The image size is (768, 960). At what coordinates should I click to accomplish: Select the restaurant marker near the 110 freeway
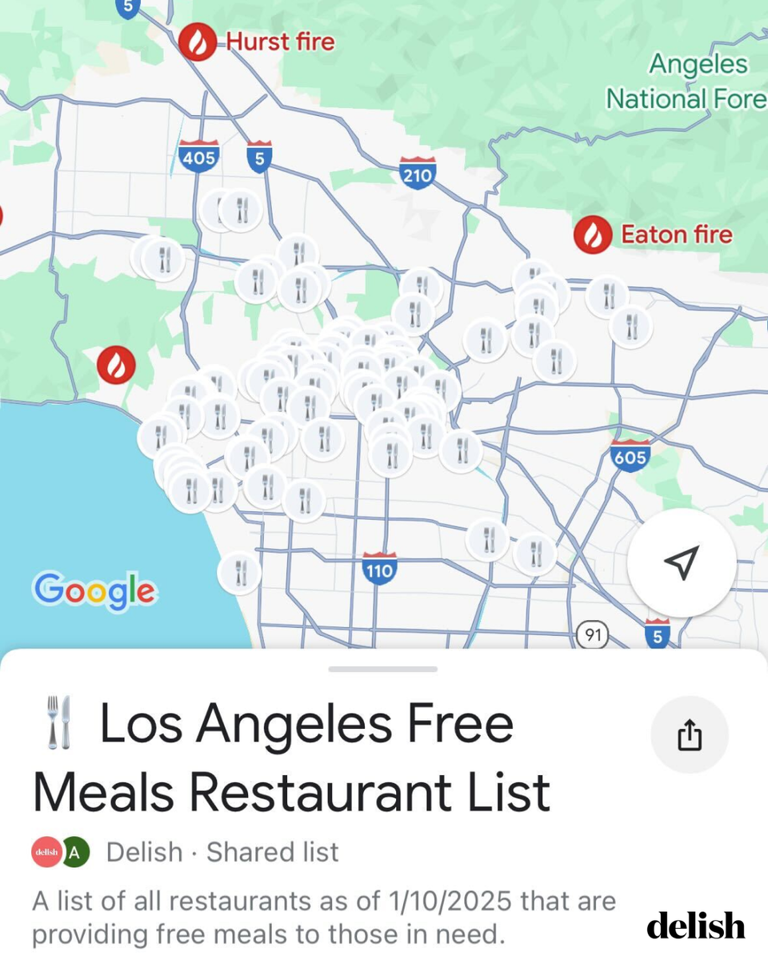click(489, 536)
